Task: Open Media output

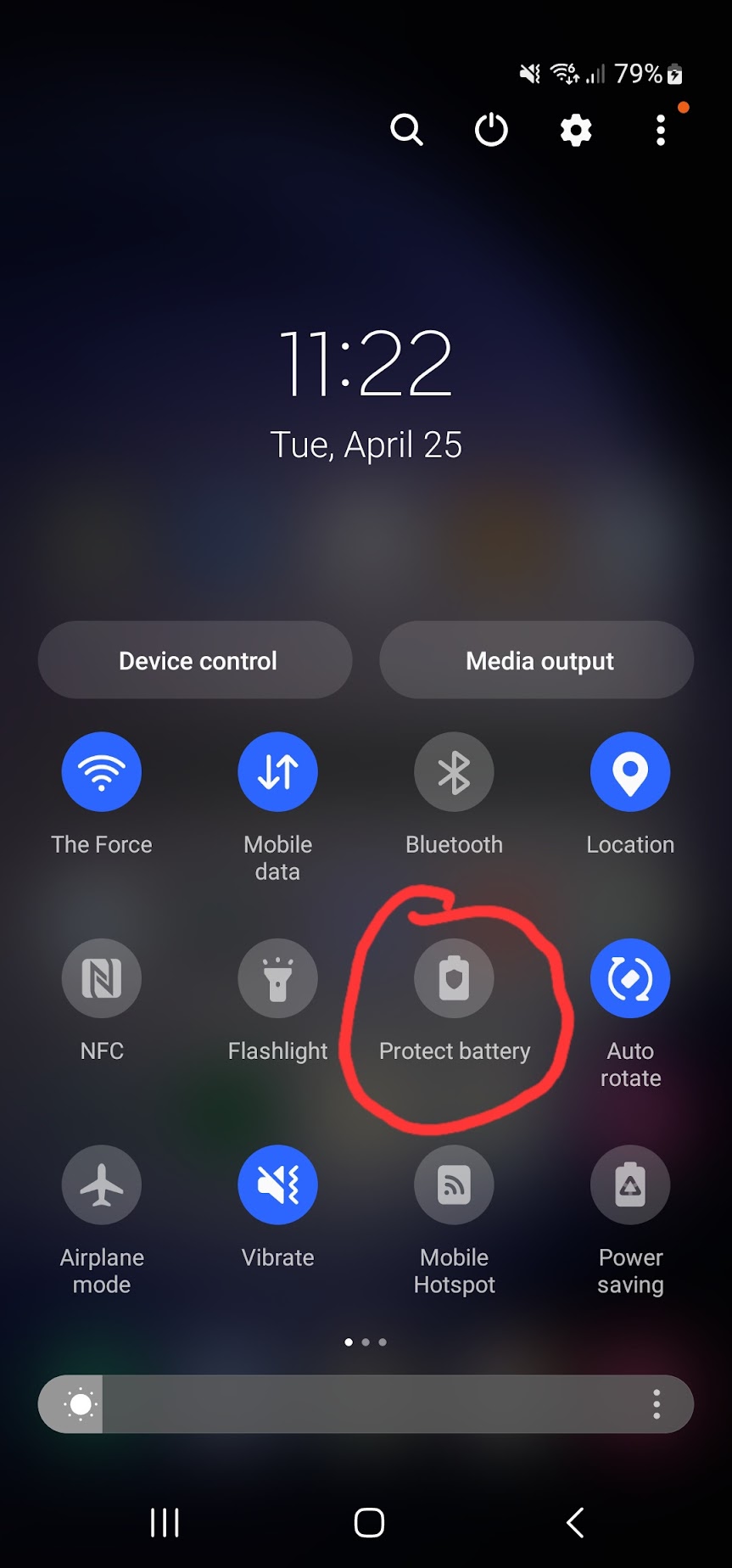Action: (537, 660)
